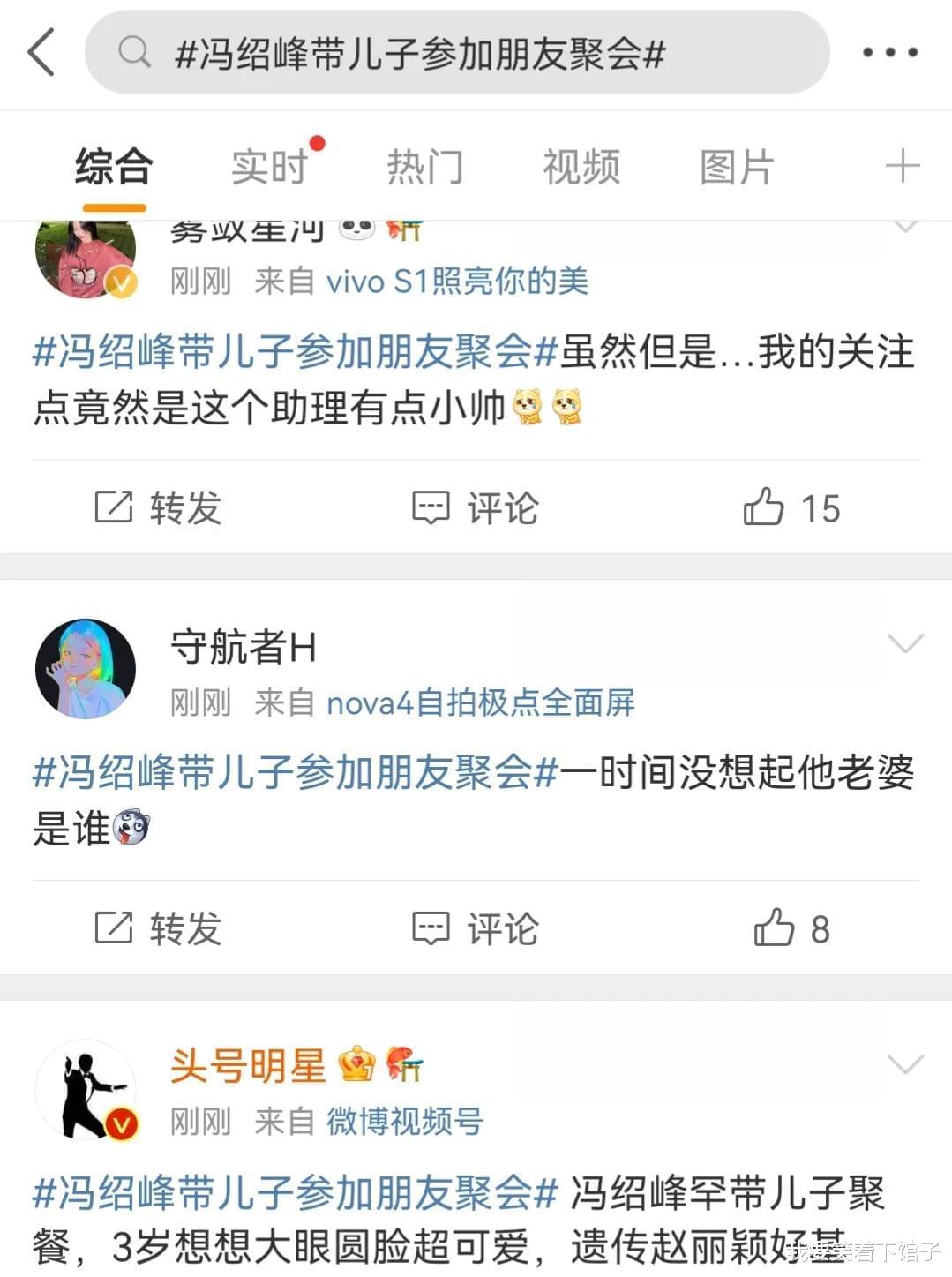Add more tabs with the plus icon
Screen dimensions: 952x1277
pyautogui.click(x=902, y=166)
